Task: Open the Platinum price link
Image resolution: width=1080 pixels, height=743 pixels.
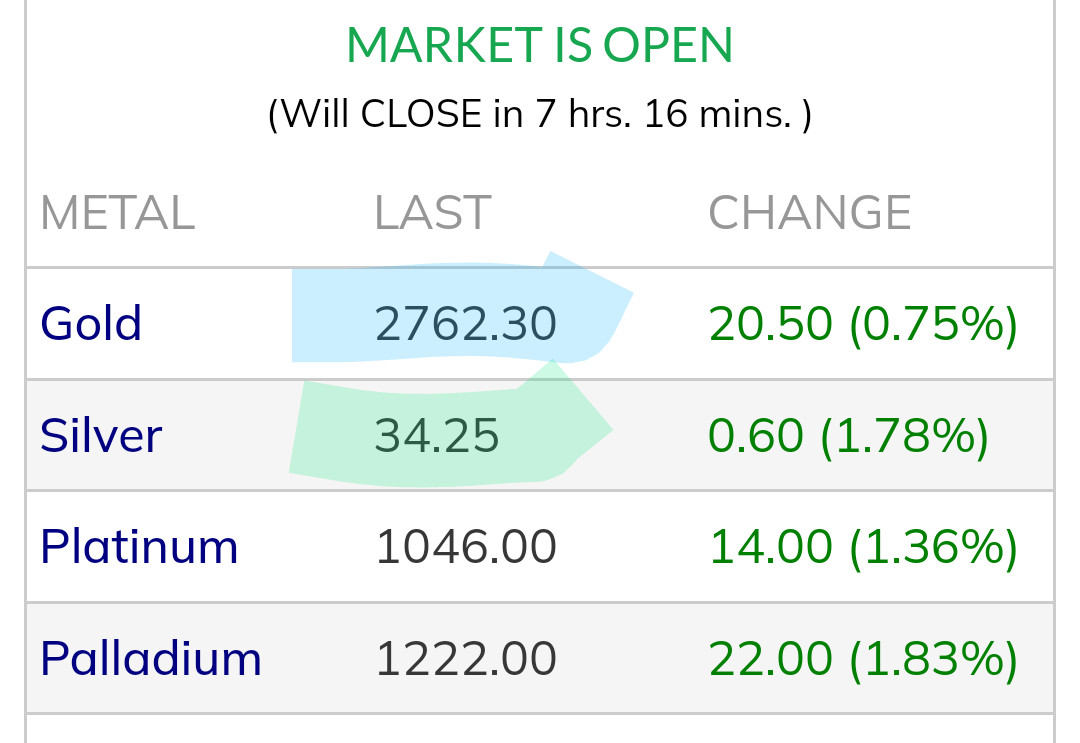Action: pyautogui.click(x=139, y=547)
